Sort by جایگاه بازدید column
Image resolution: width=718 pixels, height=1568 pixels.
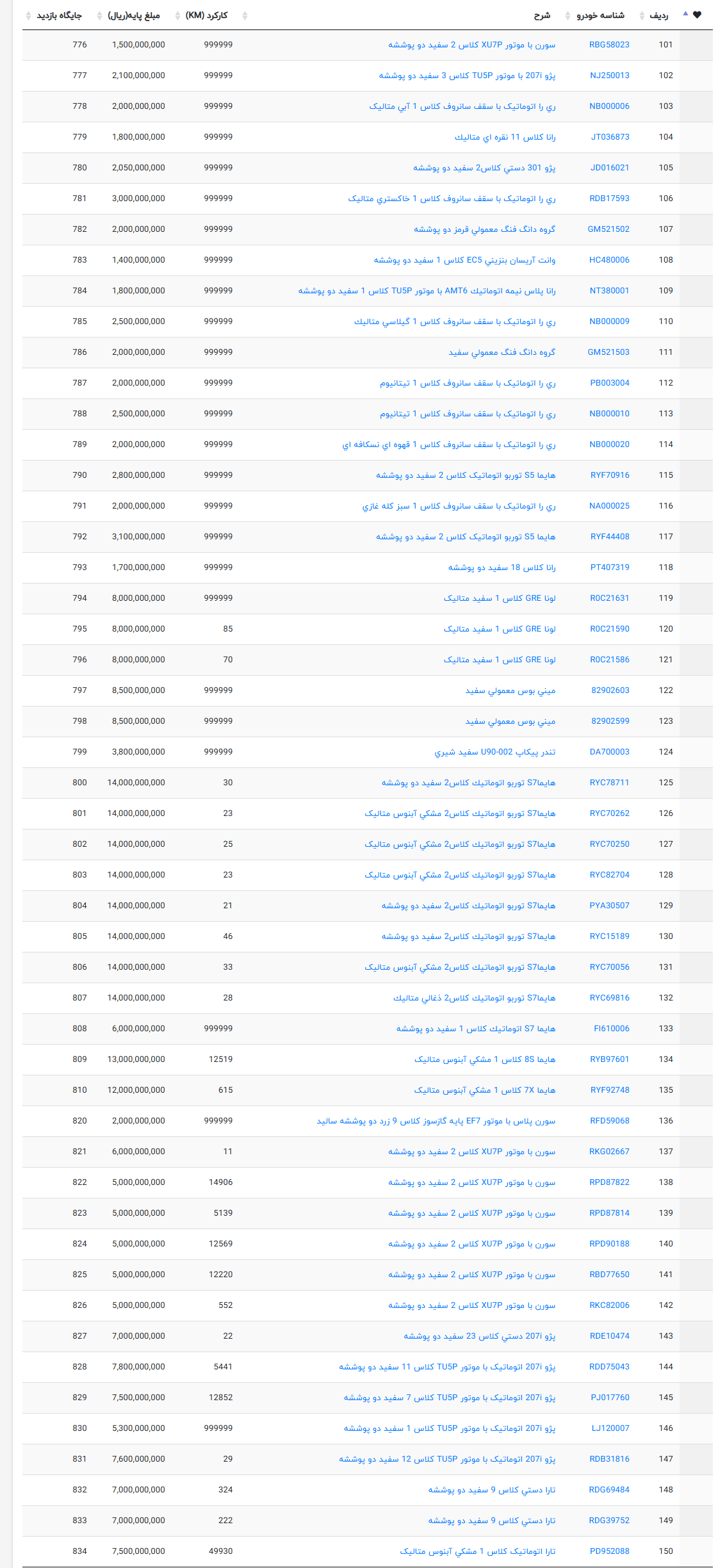point(59,15)
